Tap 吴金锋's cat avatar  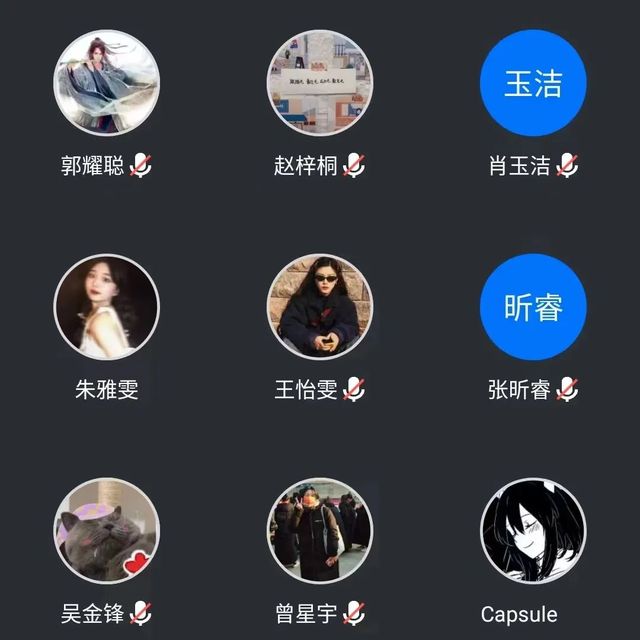coord(106,530)
